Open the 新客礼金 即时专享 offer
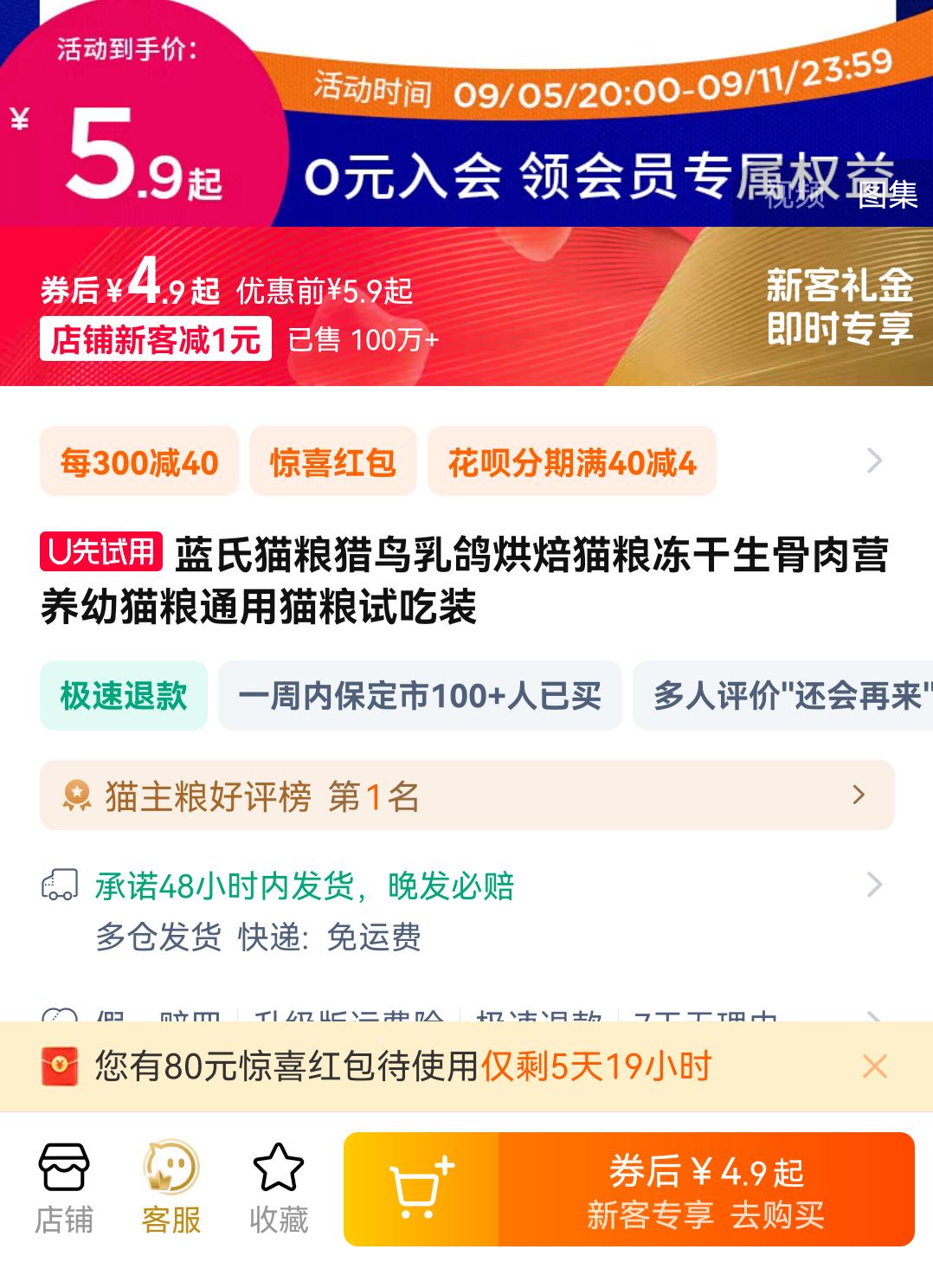Viewport: 933px width, 1288px height. pyautogui.click(x=839, y=306)
